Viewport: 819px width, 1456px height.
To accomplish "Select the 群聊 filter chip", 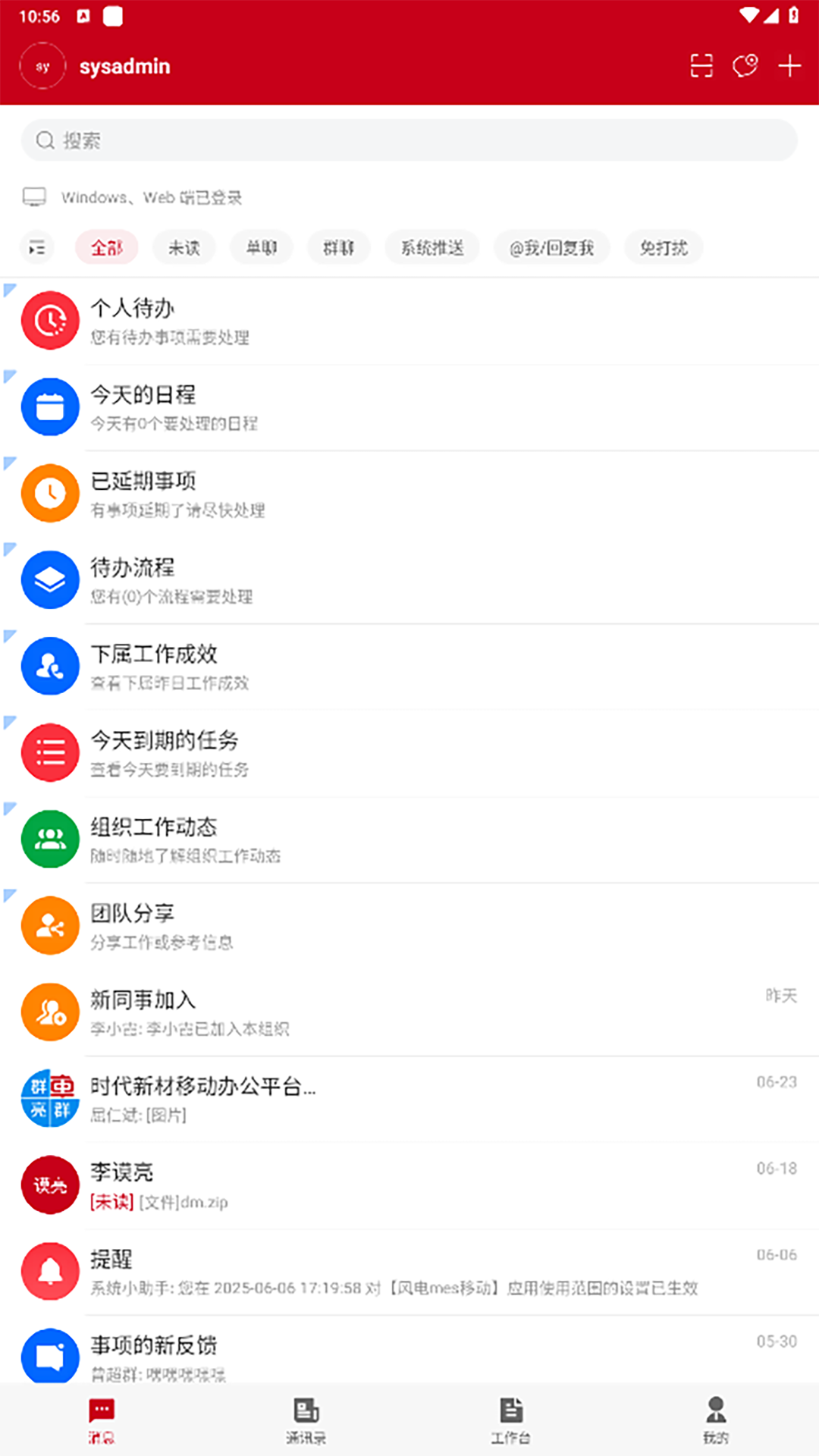I will (338, 248).
